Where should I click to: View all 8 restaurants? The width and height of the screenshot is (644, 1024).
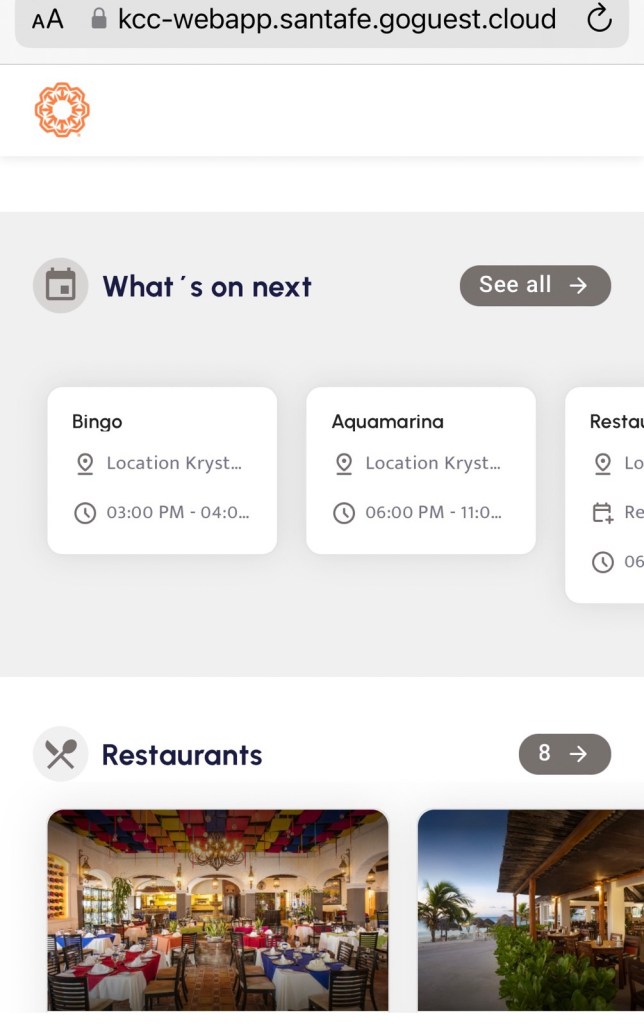coord(564,754)
